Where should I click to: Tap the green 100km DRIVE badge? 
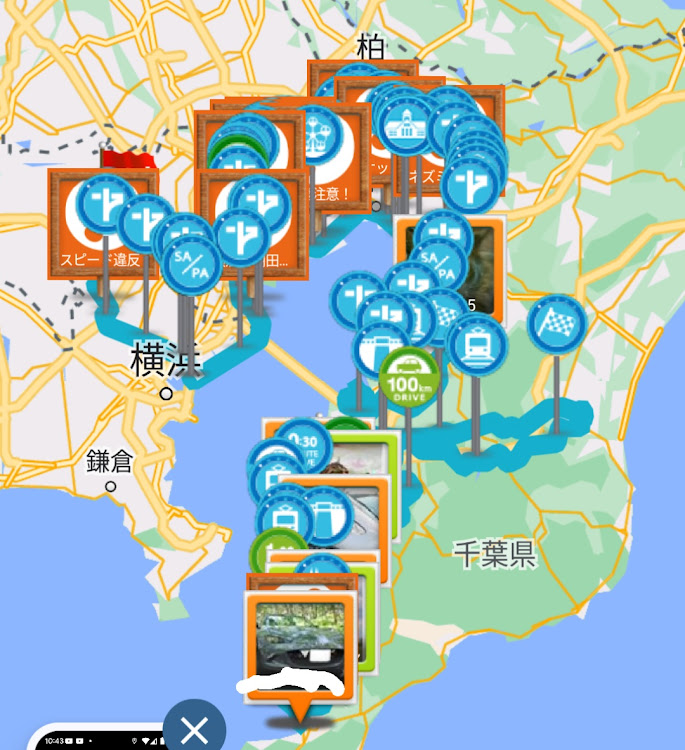coord(408,377)
